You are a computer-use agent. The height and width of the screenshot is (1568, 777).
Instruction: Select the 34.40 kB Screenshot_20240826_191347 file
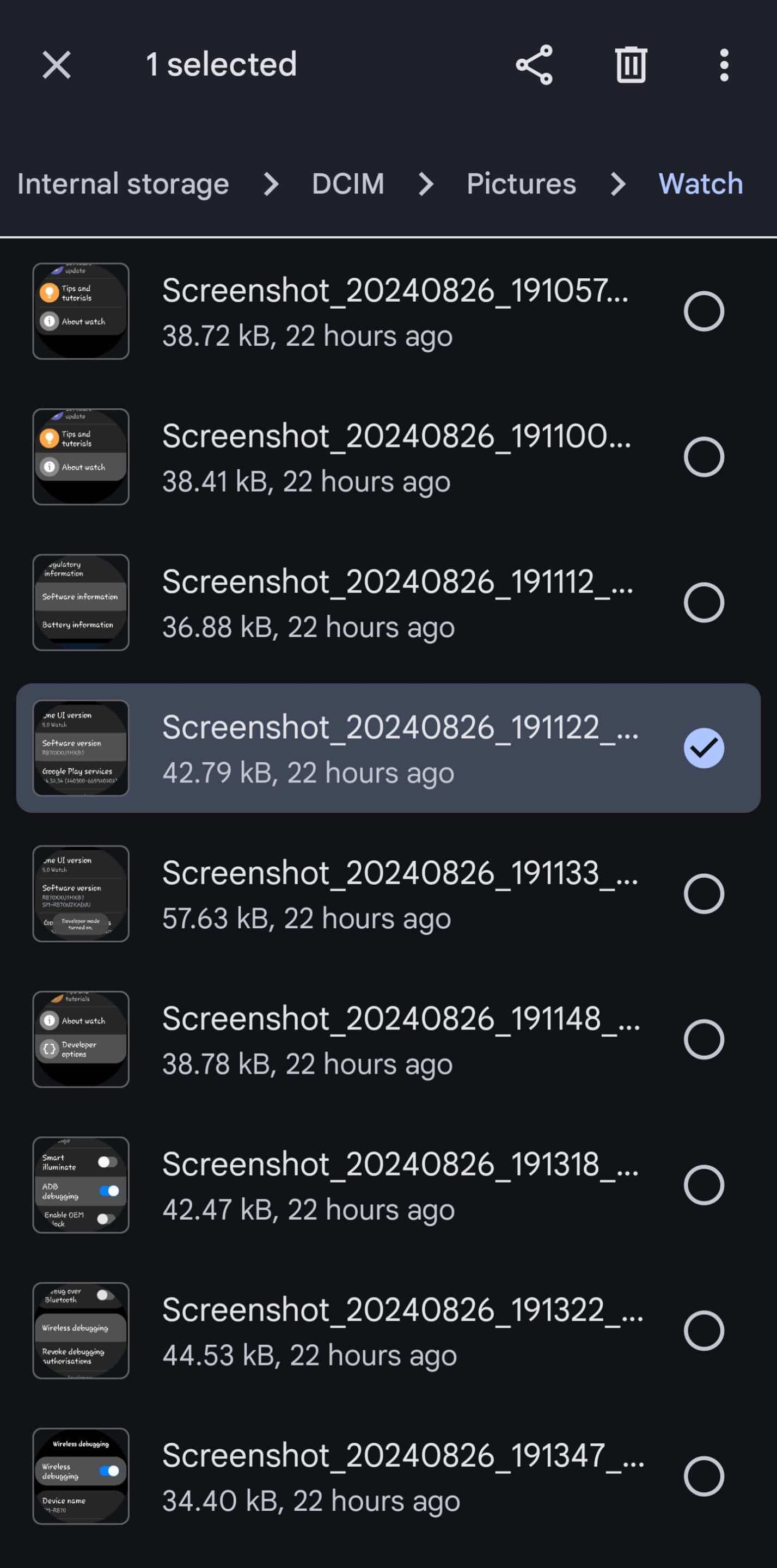point(389,1477)
